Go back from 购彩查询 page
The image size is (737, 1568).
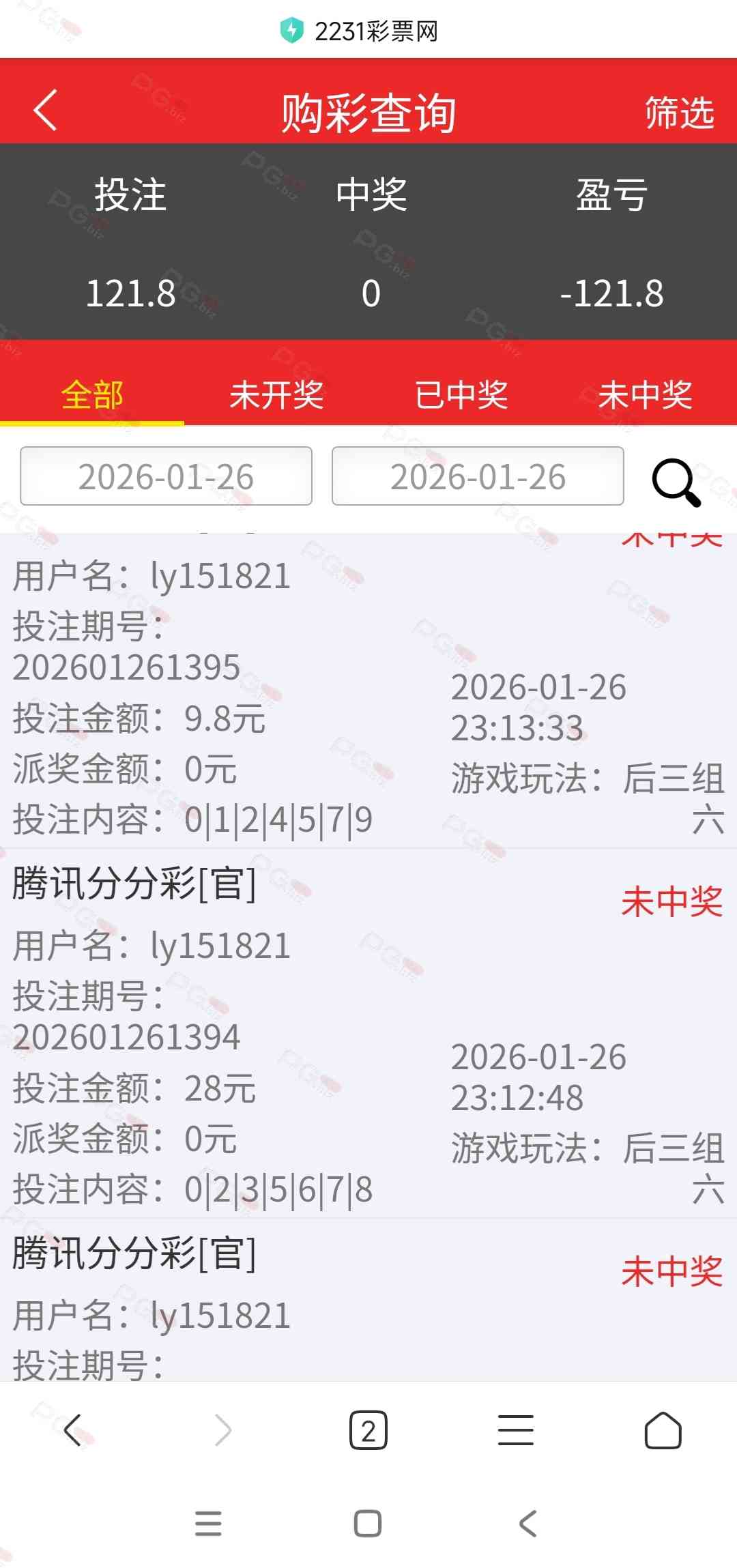[x=45, y=111]
